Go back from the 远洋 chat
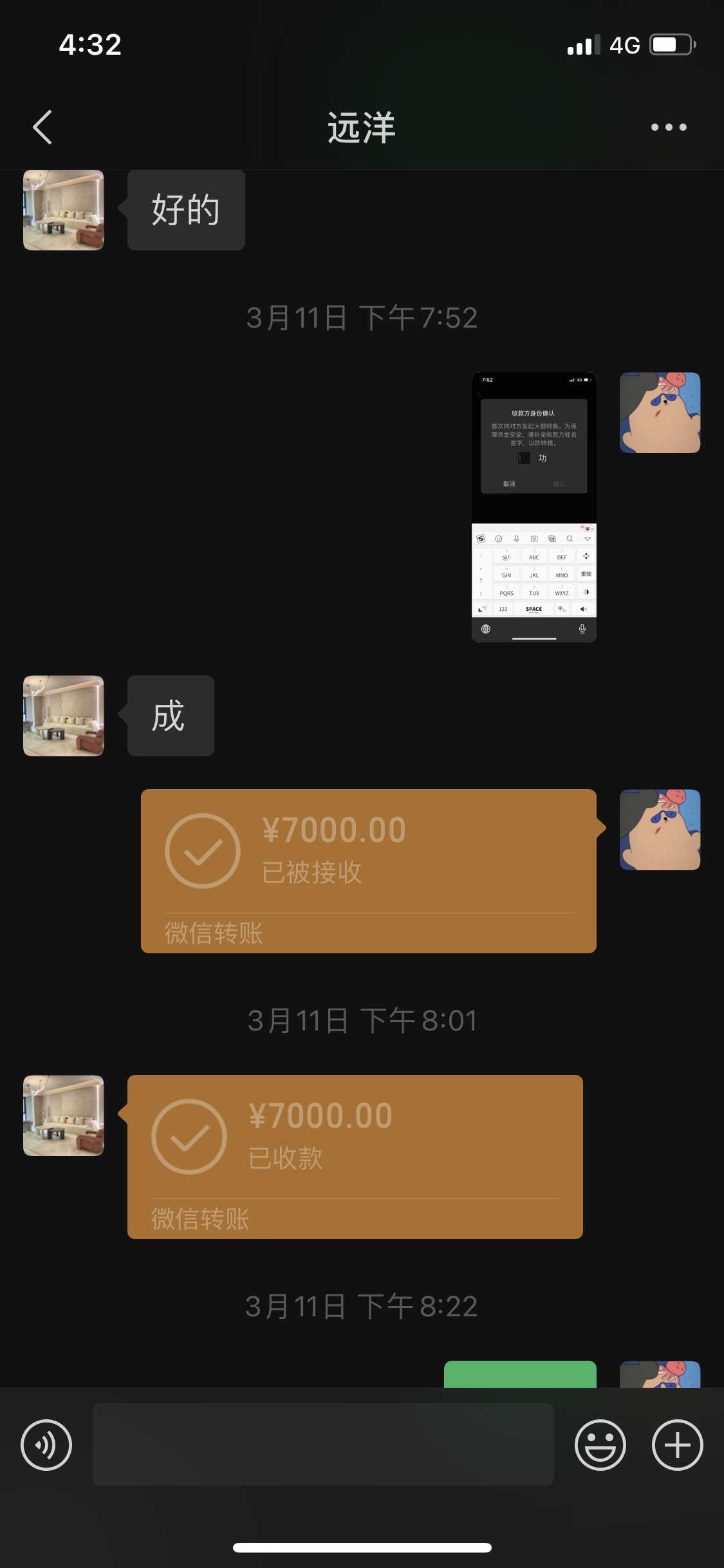This screenshot has width=724, height=1568. 42,127
